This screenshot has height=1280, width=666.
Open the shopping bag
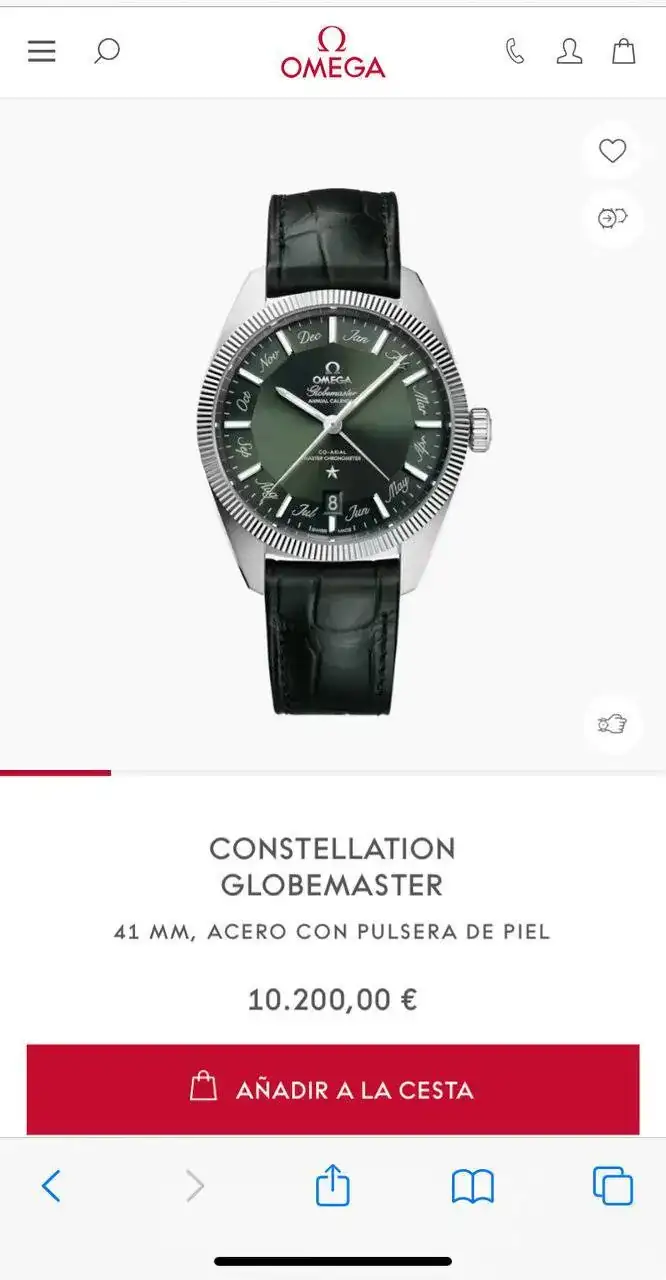624,51
